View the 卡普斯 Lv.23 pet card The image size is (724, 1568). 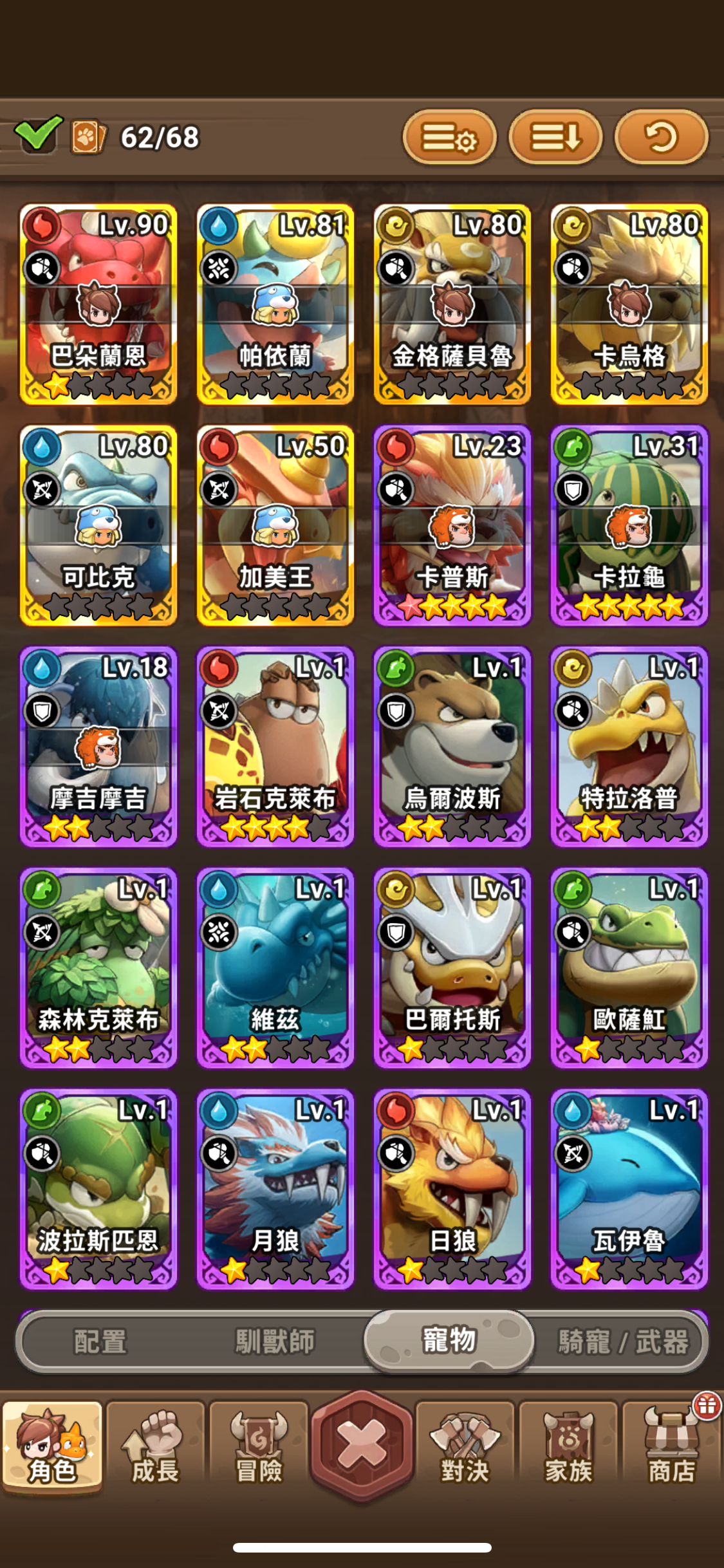[452, 525]
